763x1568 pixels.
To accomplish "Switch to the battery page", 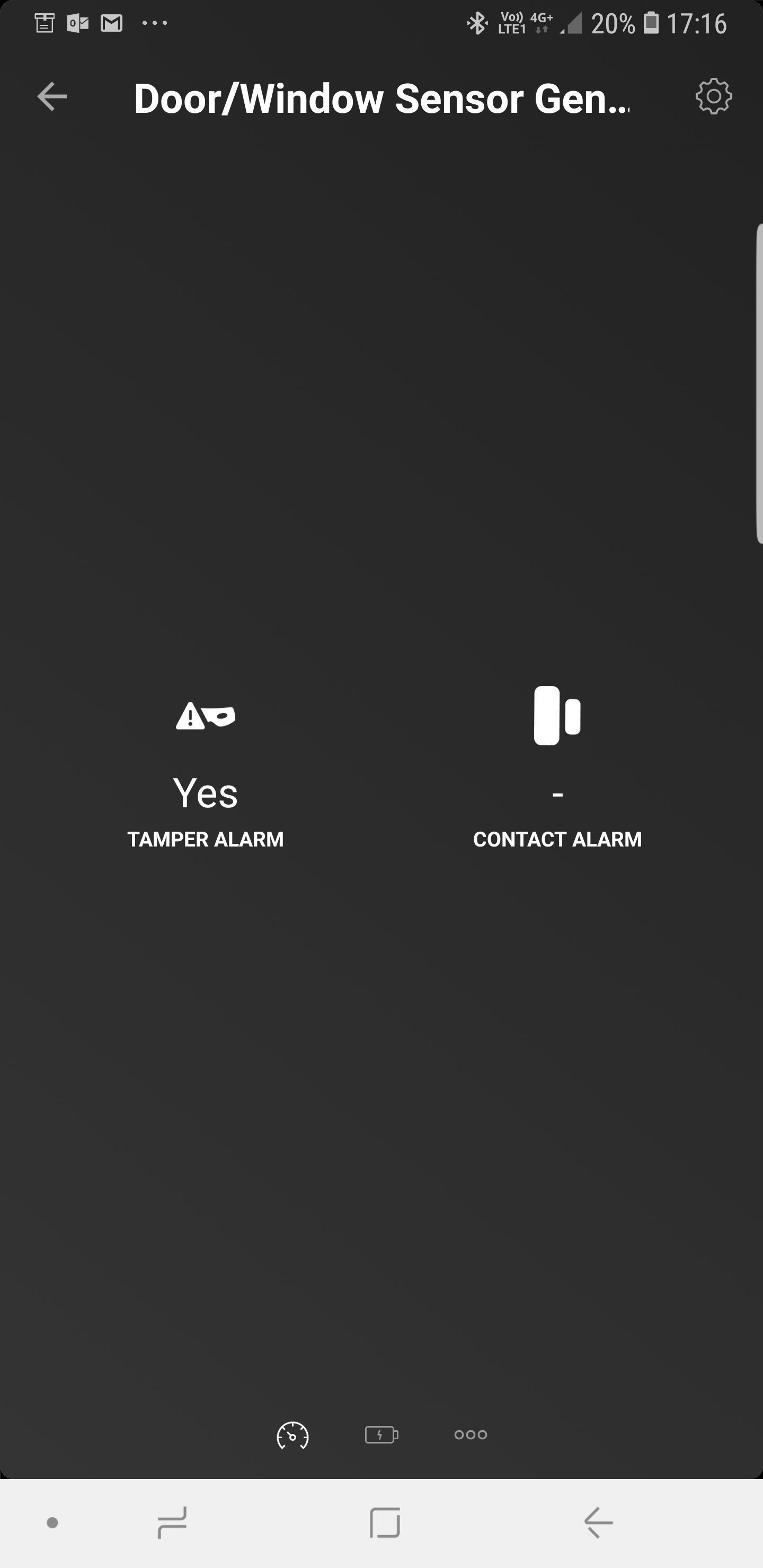I will (381, 1435).
